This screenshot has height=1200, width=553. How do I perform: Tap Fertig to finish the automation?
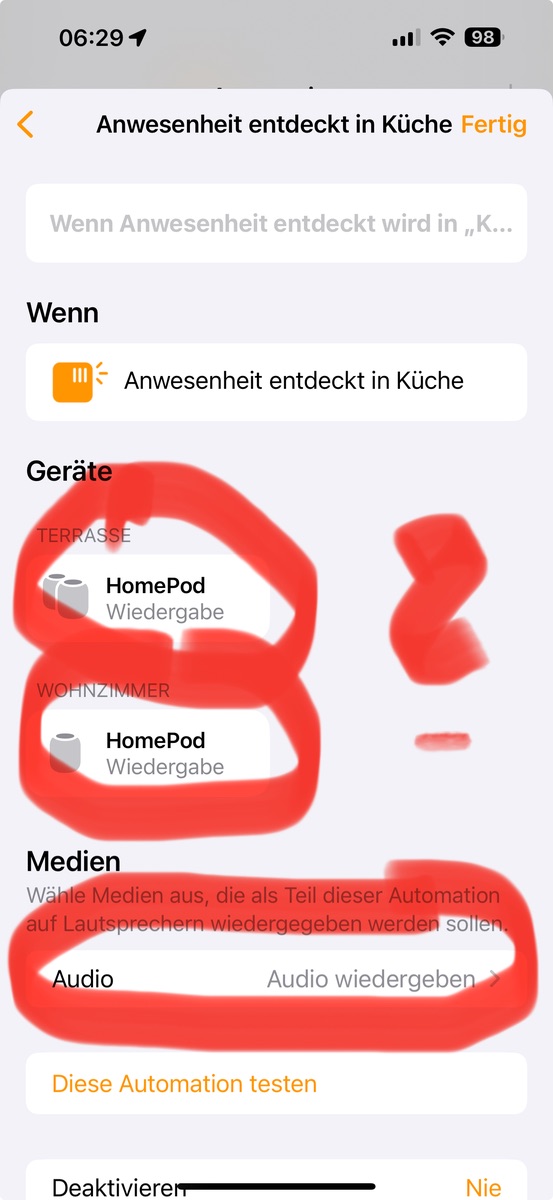coord(493,125)
